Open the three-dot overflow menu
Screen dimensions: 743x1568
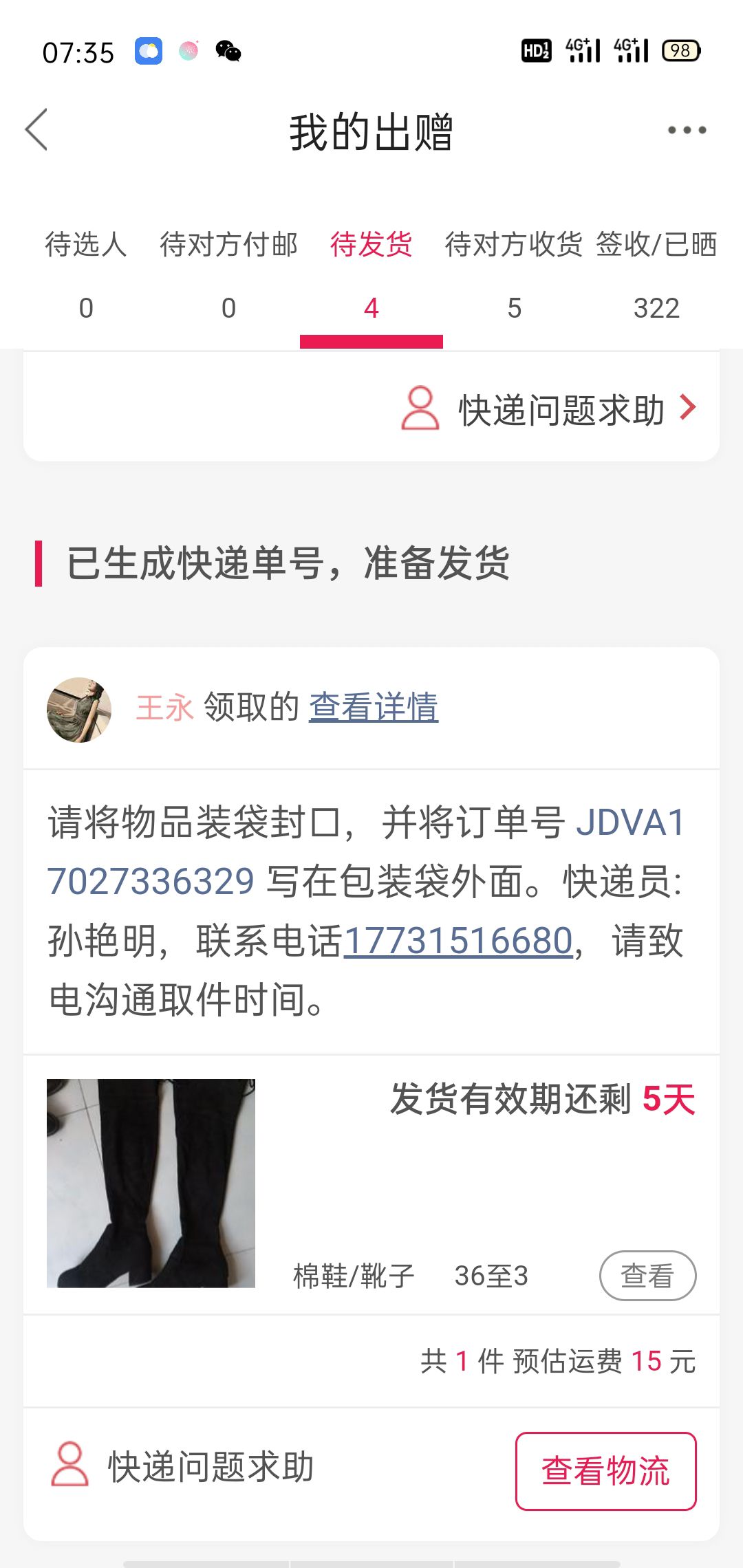pyautogui.click(x=687, y=130)
